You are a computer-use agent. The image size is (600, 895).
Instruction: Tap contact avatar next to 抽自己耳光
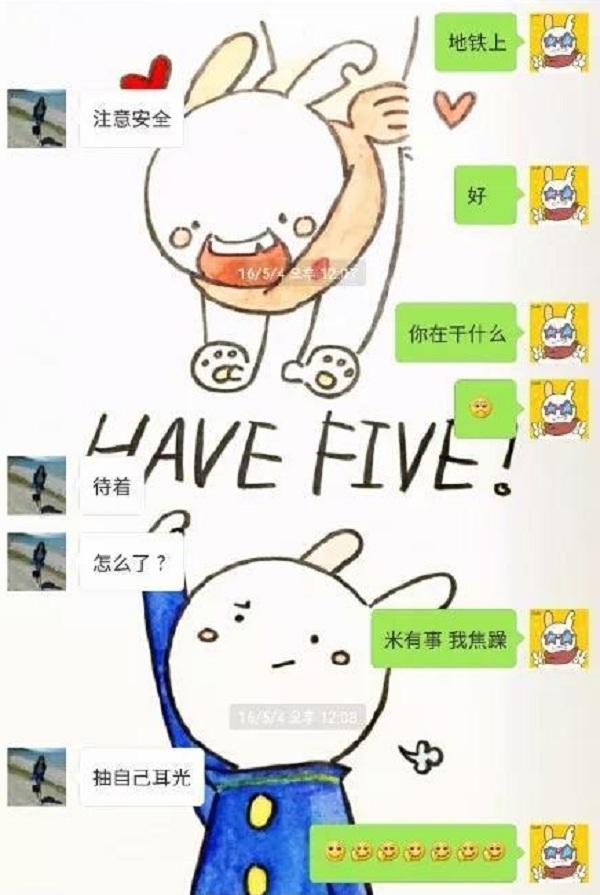pos(37,777)
